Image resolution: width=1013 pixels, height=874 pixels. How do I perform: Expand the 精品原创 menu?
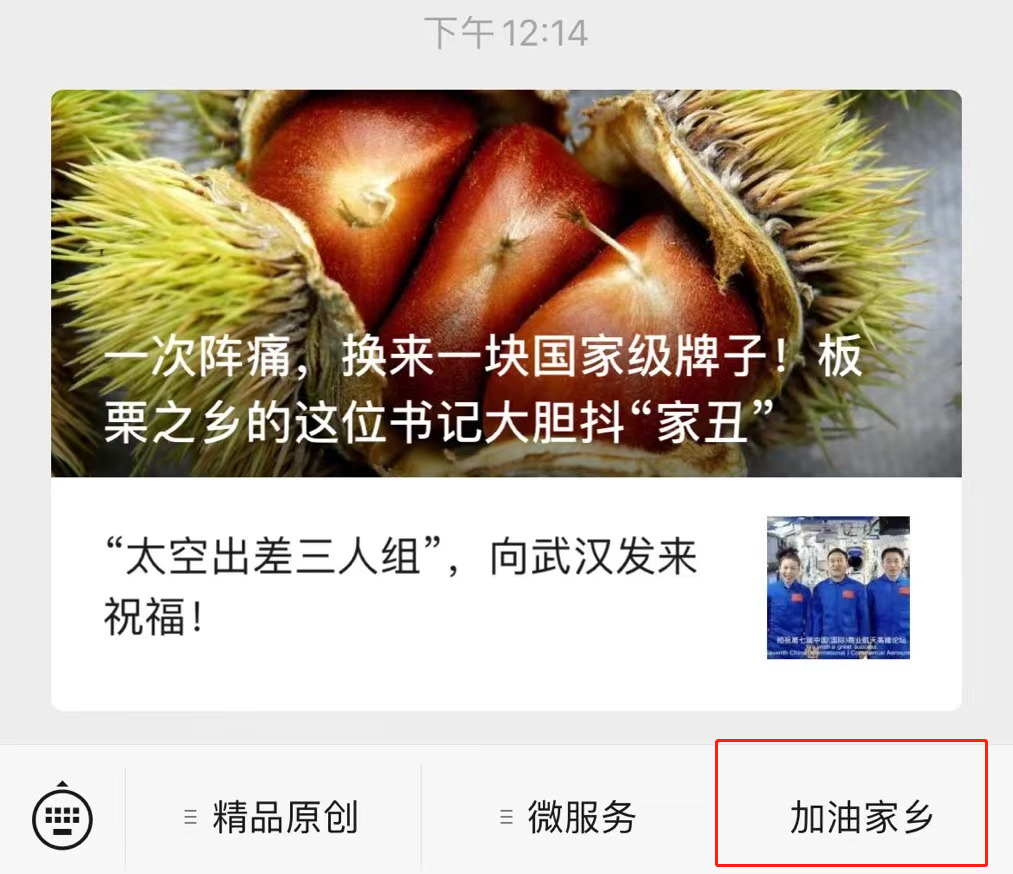tap(273, 818)
